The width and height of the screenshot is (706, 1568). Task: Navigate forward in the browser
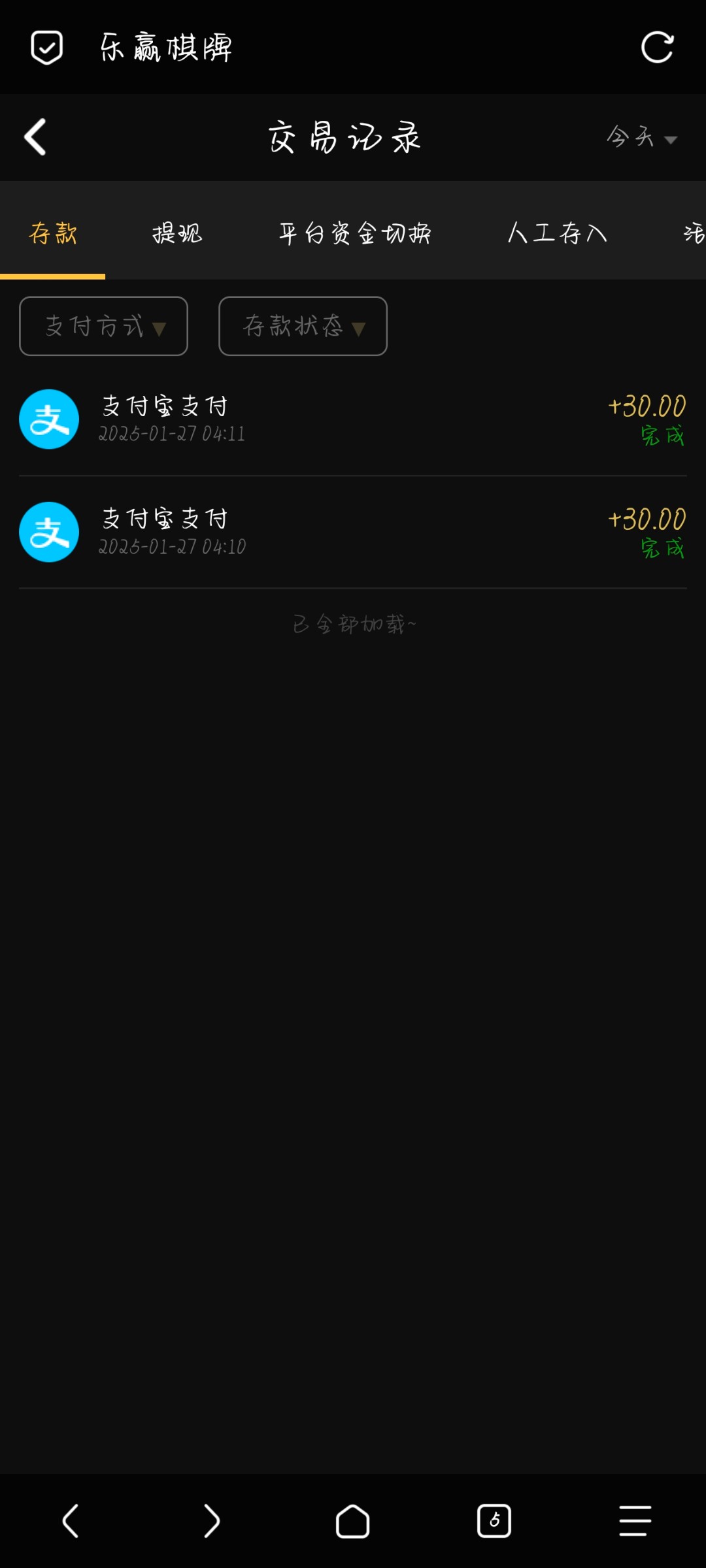tap(212, 1520)
